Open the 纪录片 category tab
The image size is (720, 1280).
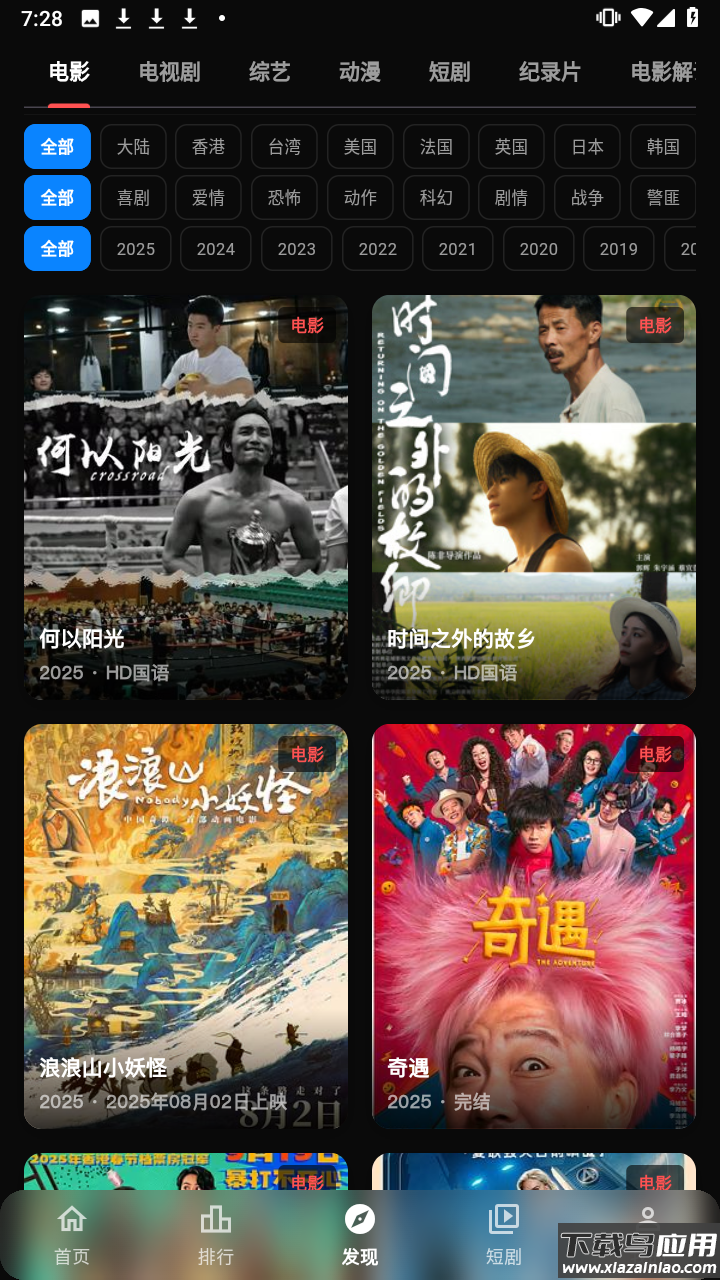click(549, 72)
